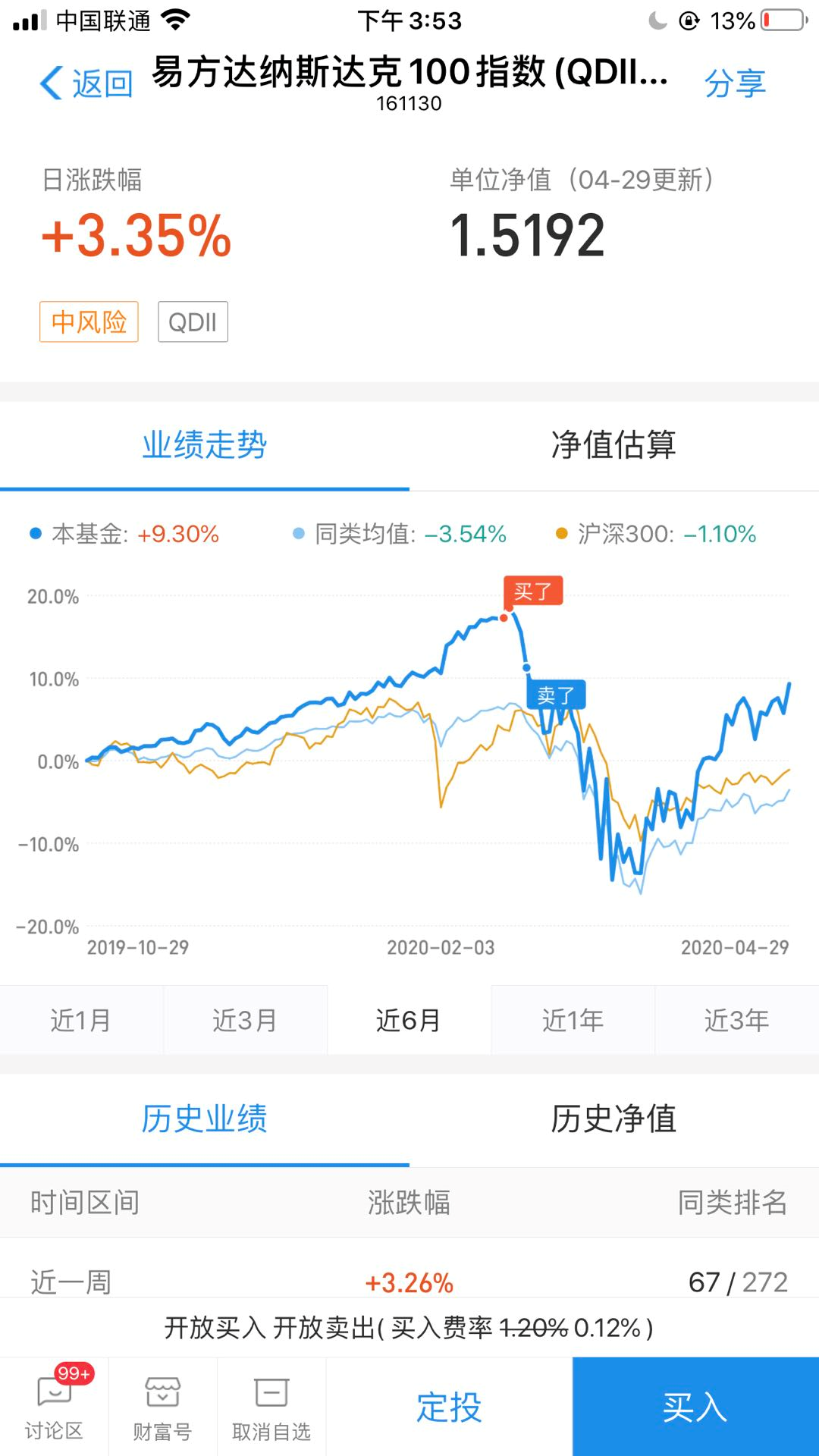Image resolution: width=819 pixels, height=1456 pixels.
Task: Switch to the 净值估算 tab
Action: coord(616,447)
